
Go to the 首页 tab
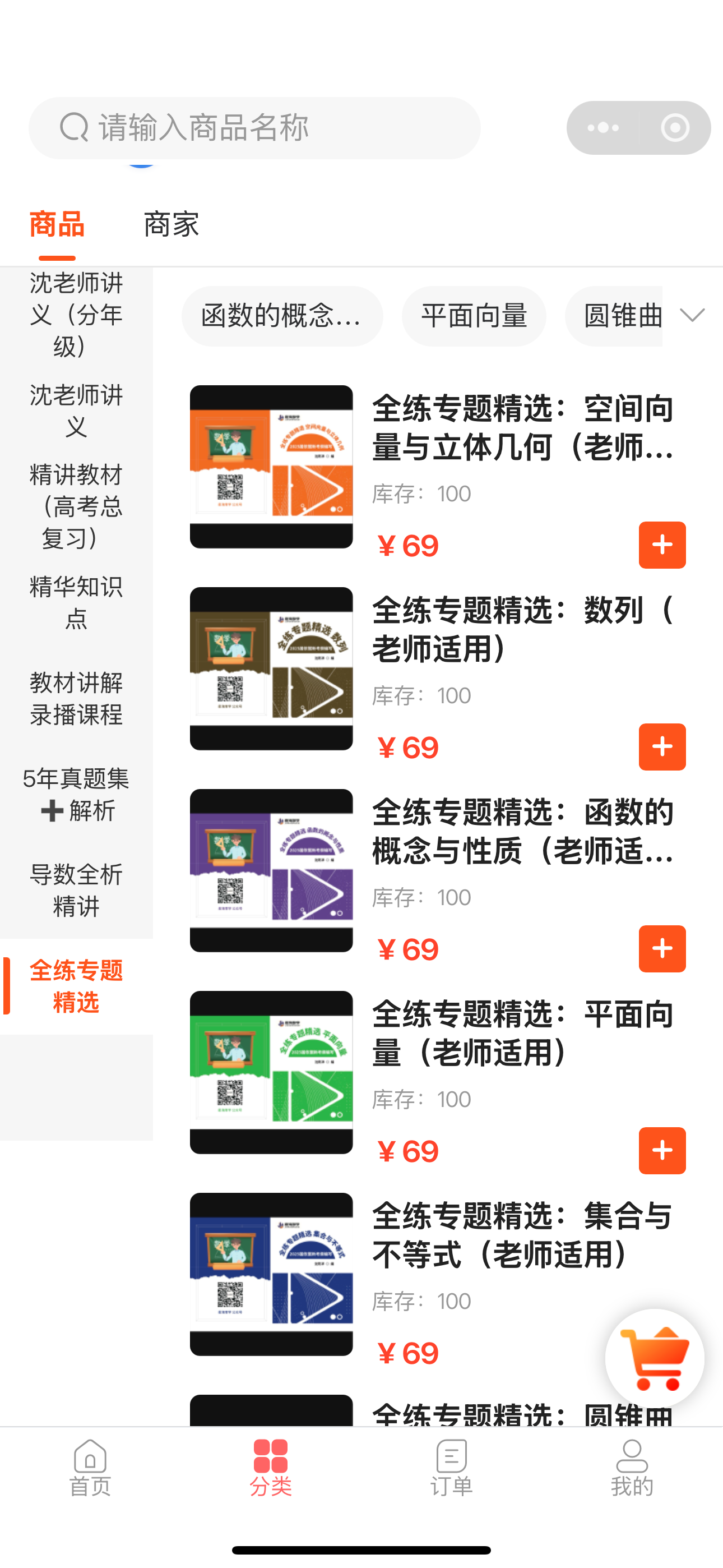coord(90,1468)
